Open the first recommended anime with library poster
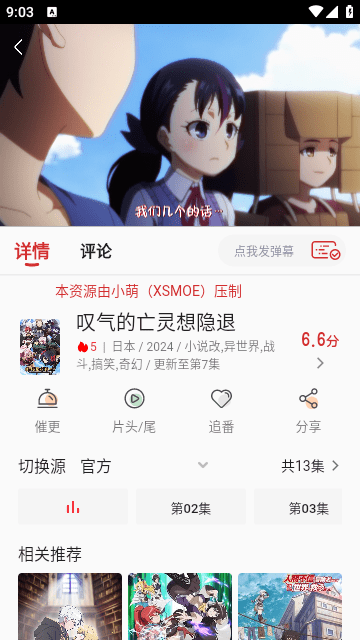360x640 pixels. [x=70, y=607]
